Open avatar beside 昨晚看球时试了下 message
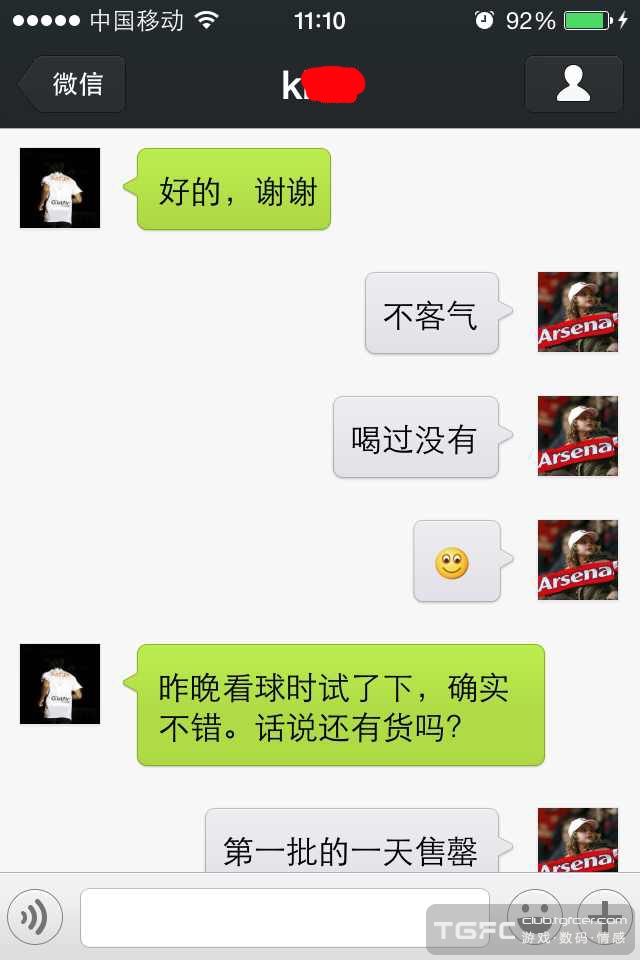This screenshot has width=640, height=960. click(x=60, y=684)
